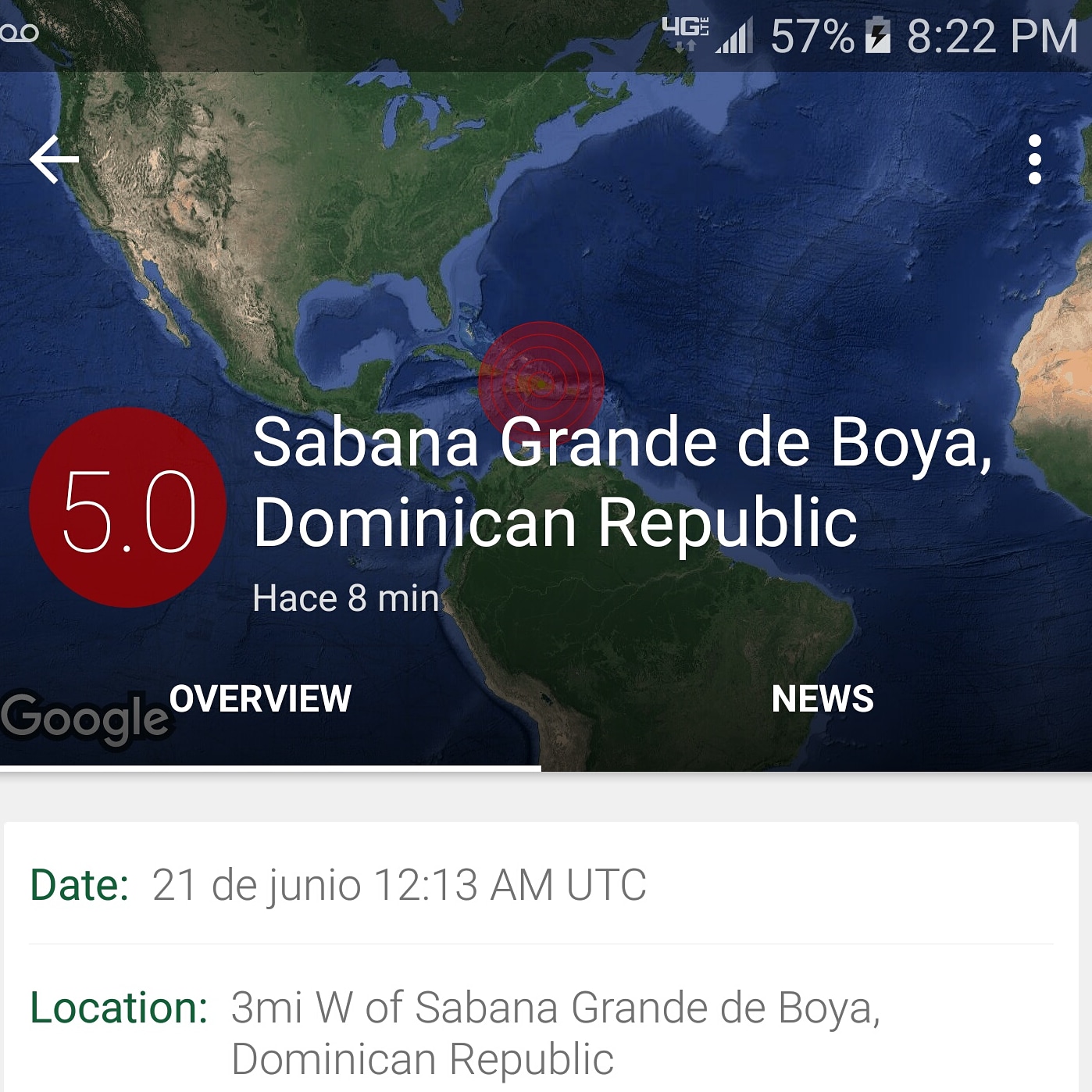Switch to the News tab
The height and width of the screenshot is (1092, 1092).
[x=822, y=699]
